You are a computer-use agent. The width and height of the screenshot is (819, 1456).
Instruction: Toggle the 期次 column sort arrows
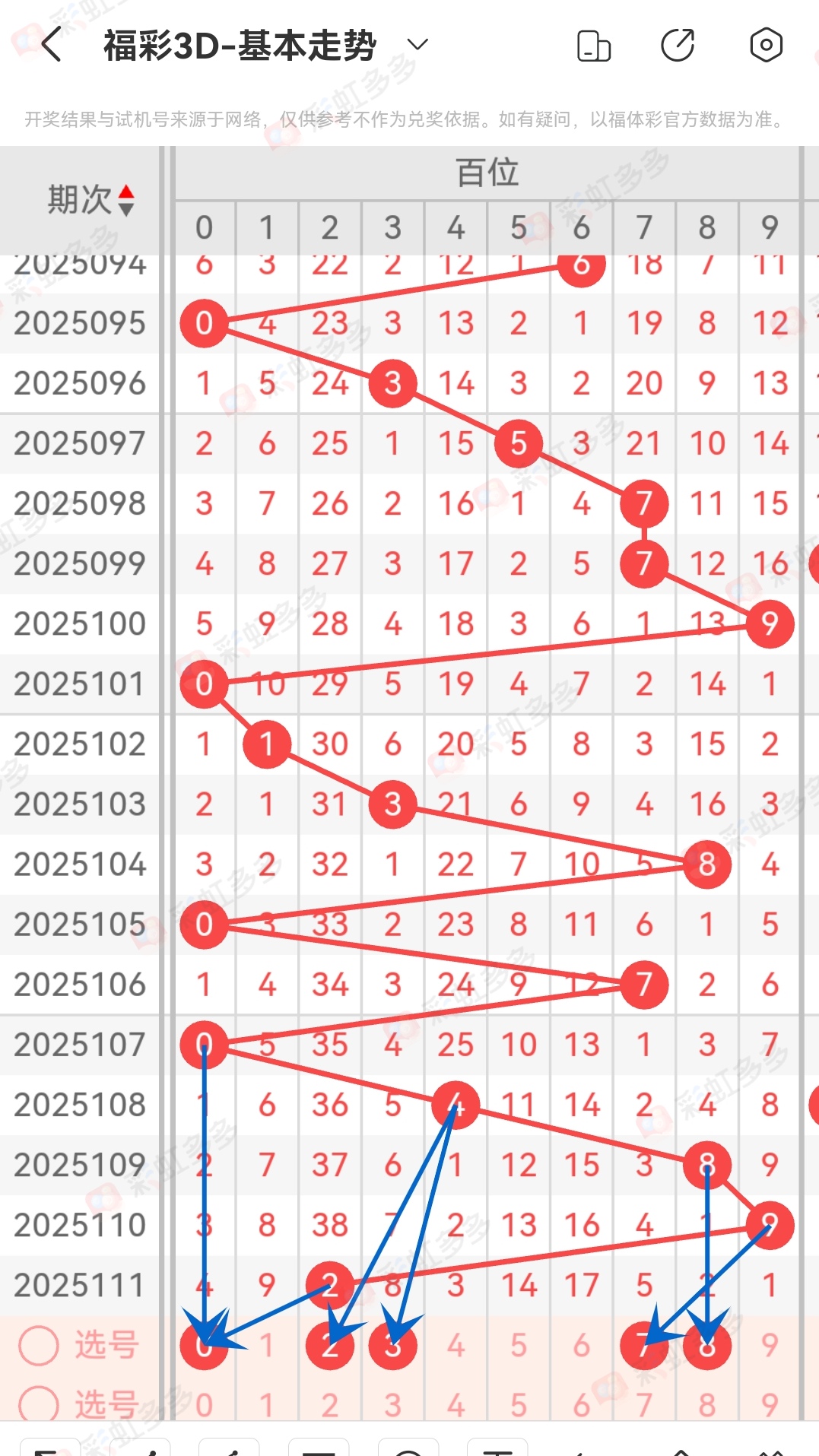126,198
